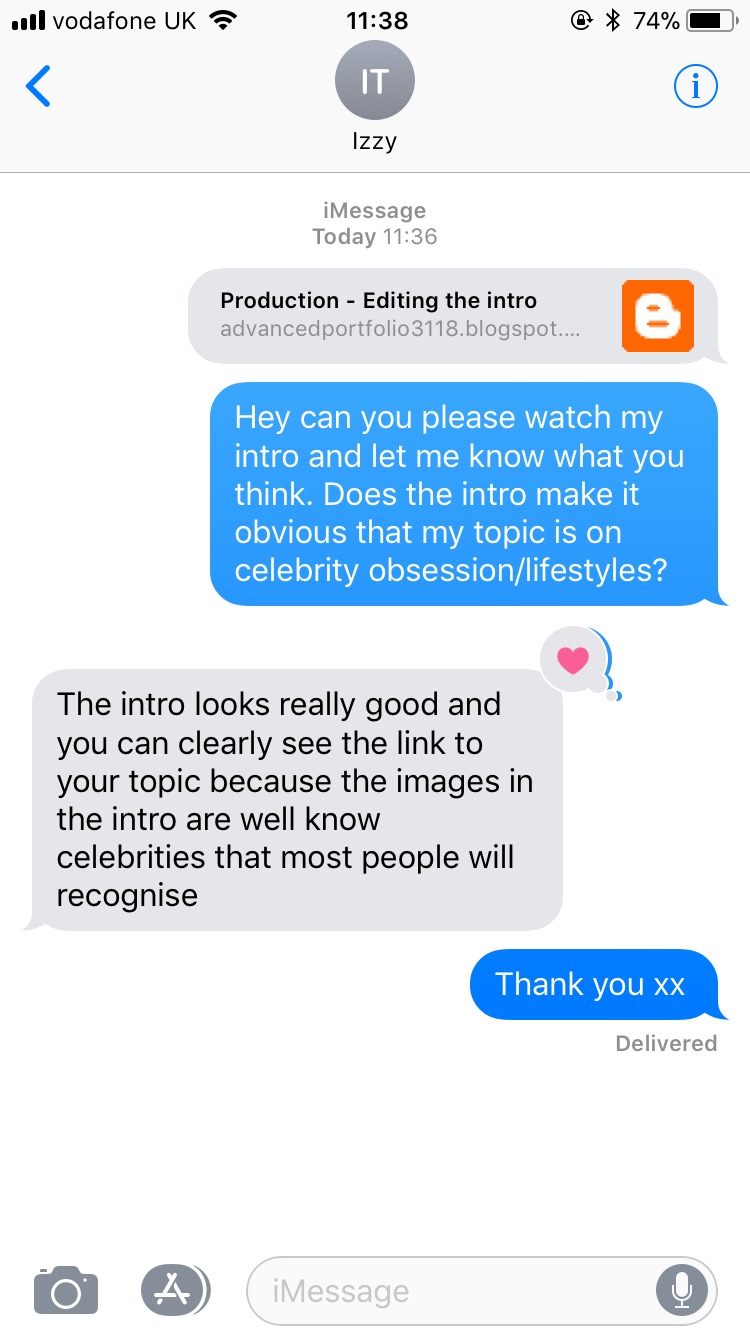Go back to the messages list
This screenshot has width=750, height=1334.
pyautogui.click(x=38, y=86)
